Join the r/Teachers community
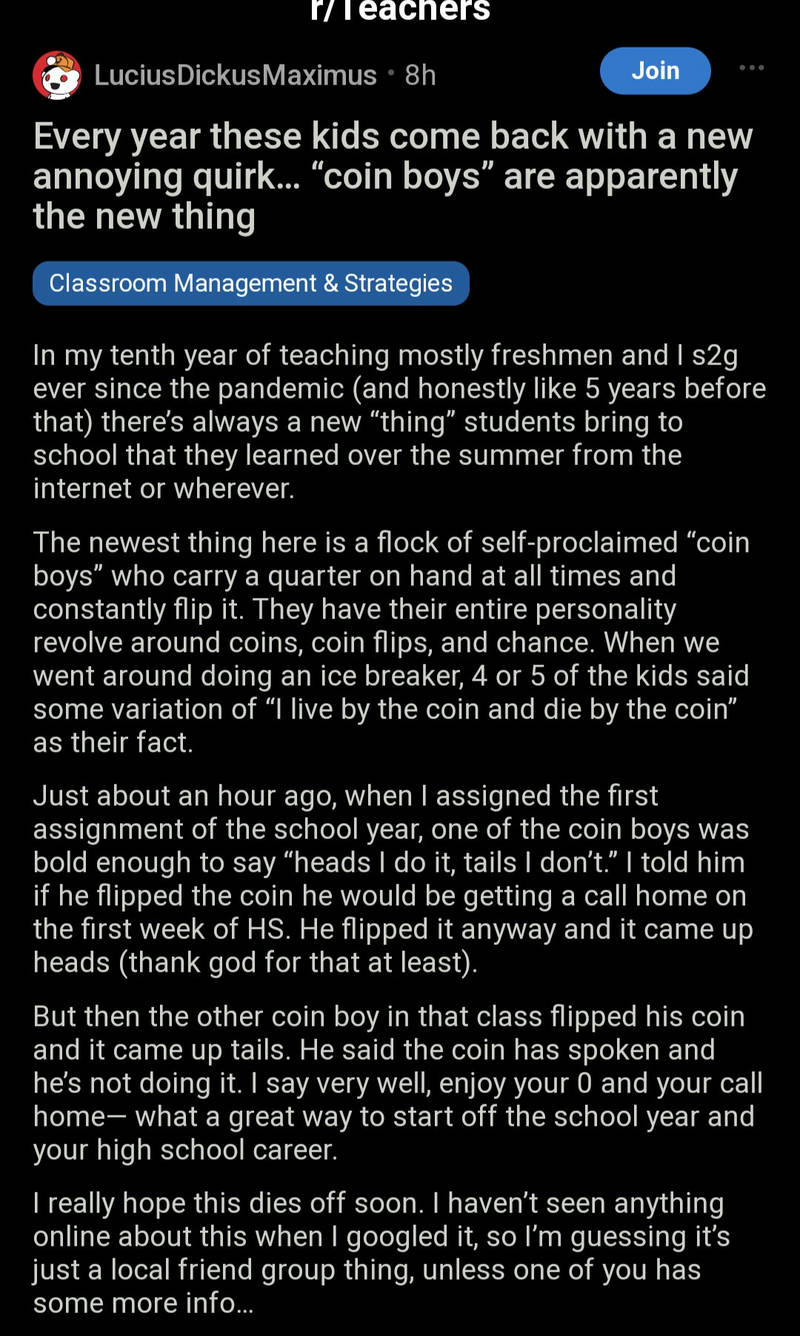Image resolution: width=800 pixels, height=1336 pixels. [655, 71]
